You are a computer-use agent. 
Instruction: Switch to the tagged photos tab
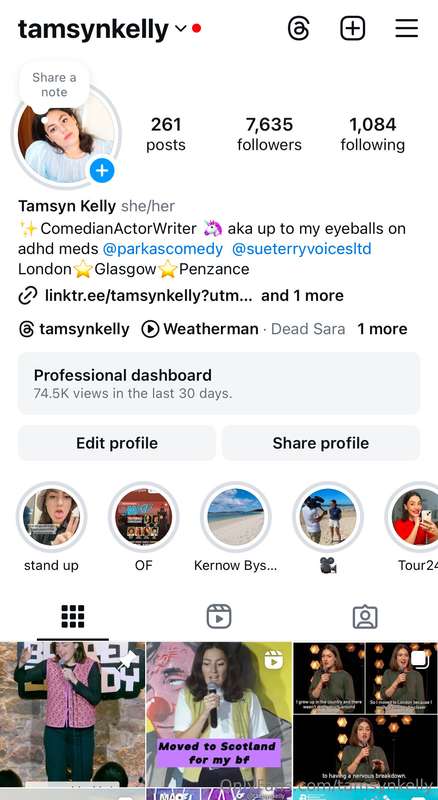pyautogui.click(x=365, y=617)
